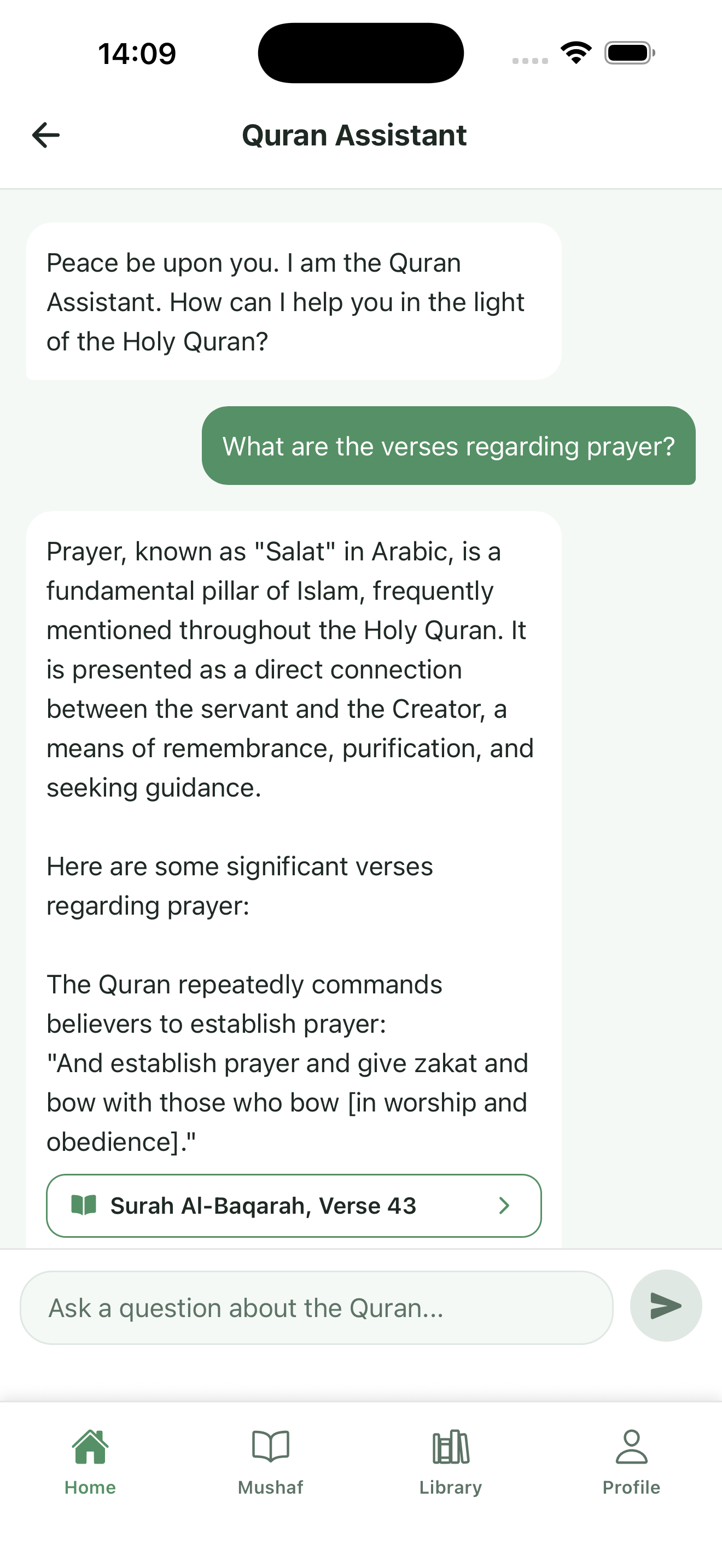The image size is (722, 1568).
Task: Tap the send message arrow button
Action: click(x=665, y=1306)
